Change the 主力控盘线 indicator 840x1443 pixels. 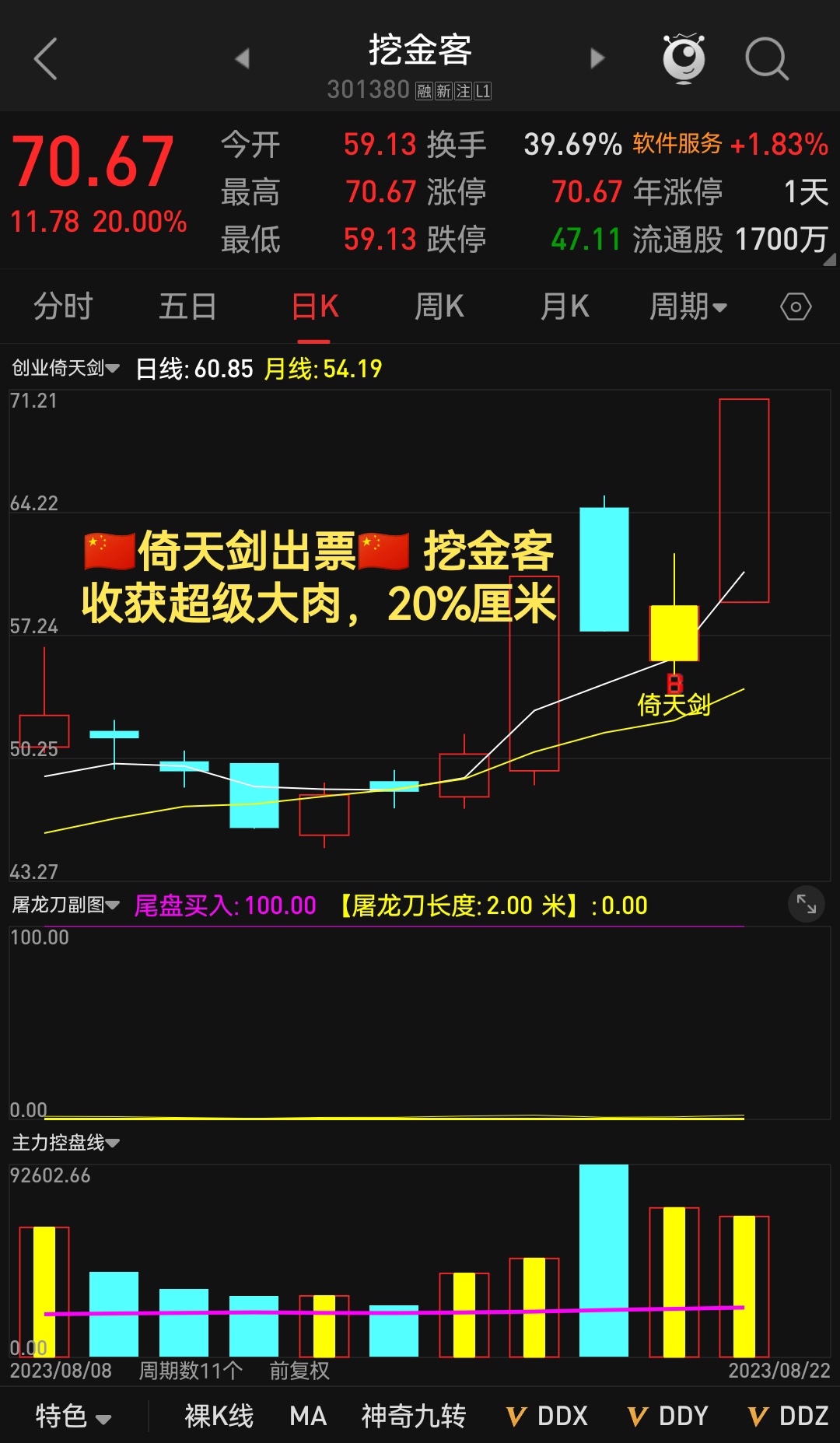(x=65, y=1143)
